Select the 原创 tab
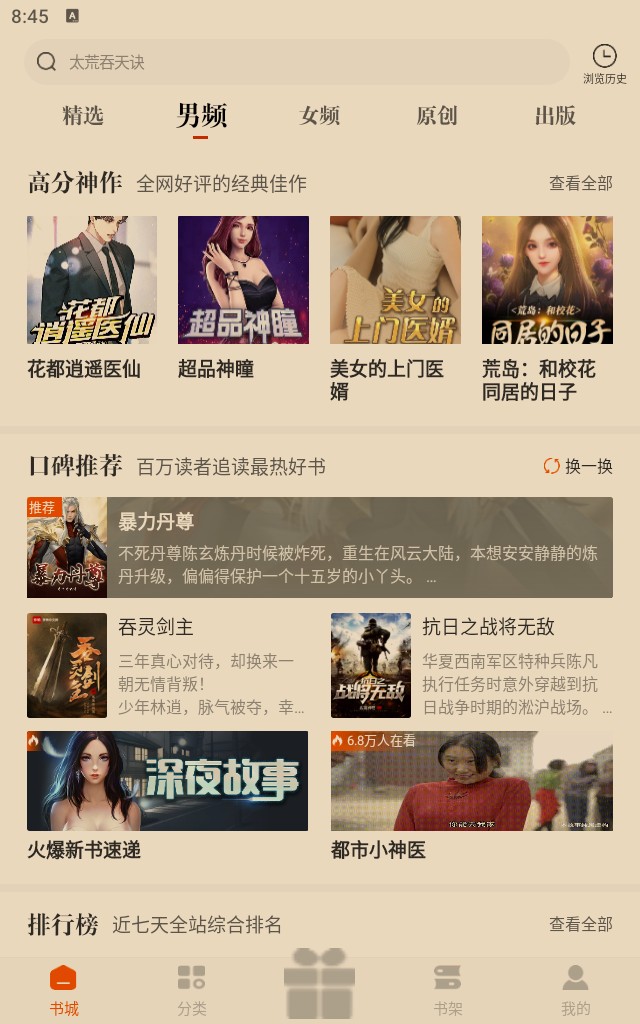 (436, 116)
